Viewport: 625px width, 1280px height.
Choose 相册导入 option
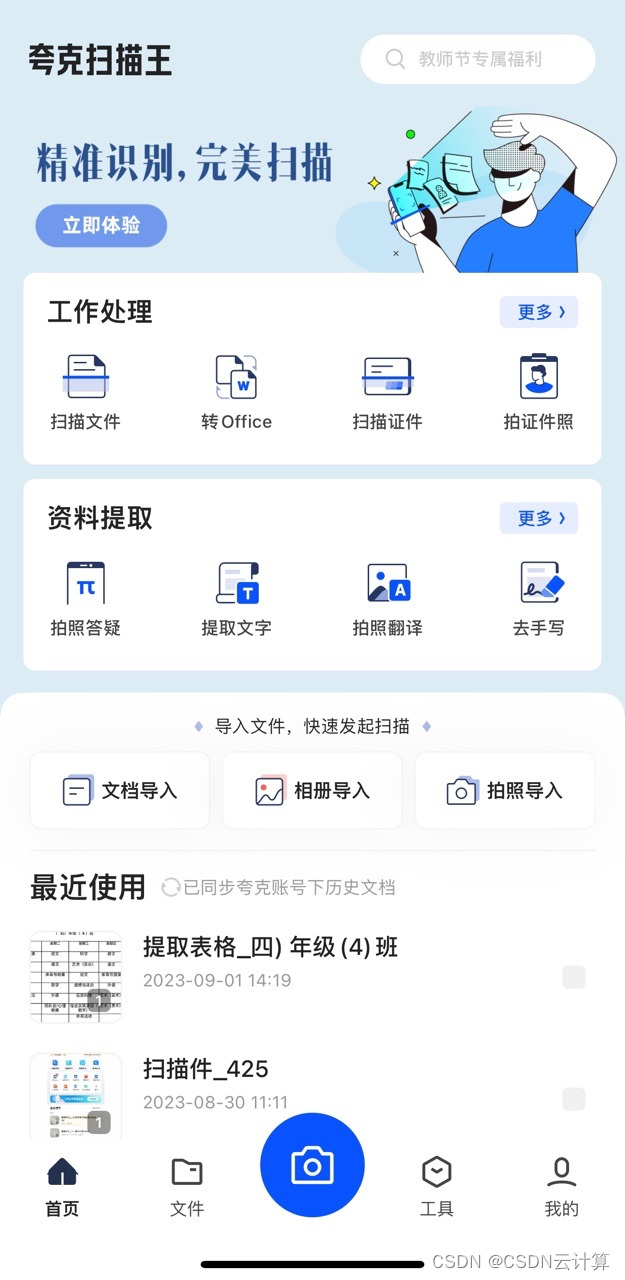312,791
